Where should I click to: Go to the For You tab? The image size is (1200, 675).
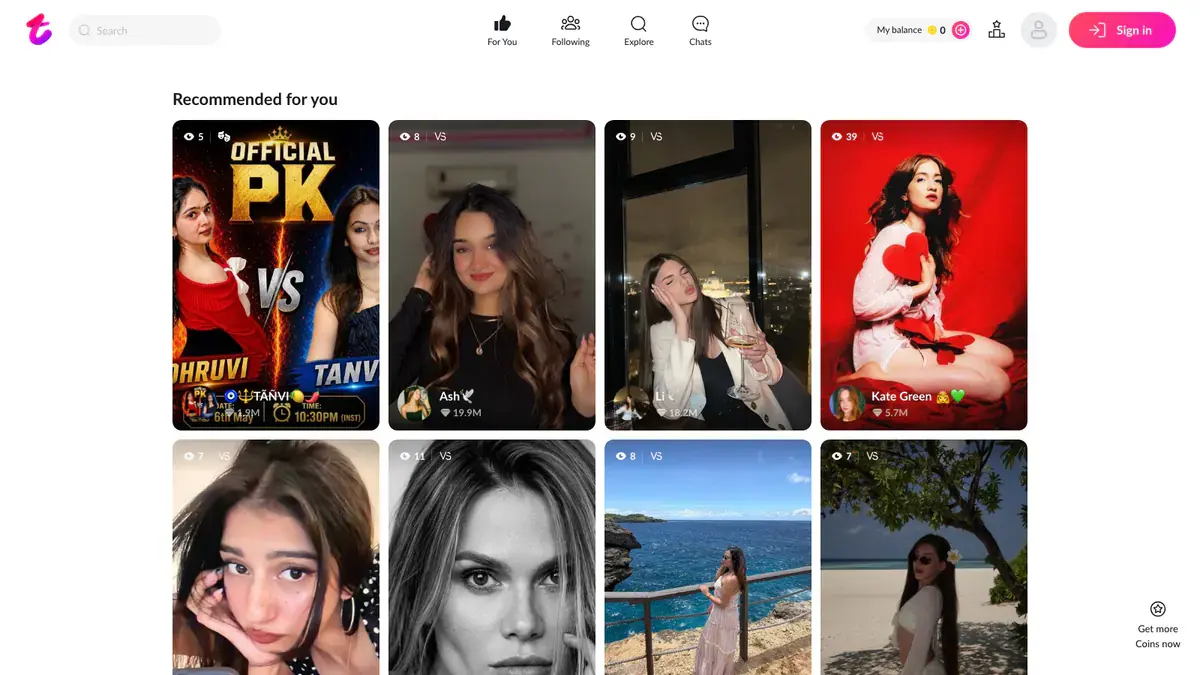502,30
